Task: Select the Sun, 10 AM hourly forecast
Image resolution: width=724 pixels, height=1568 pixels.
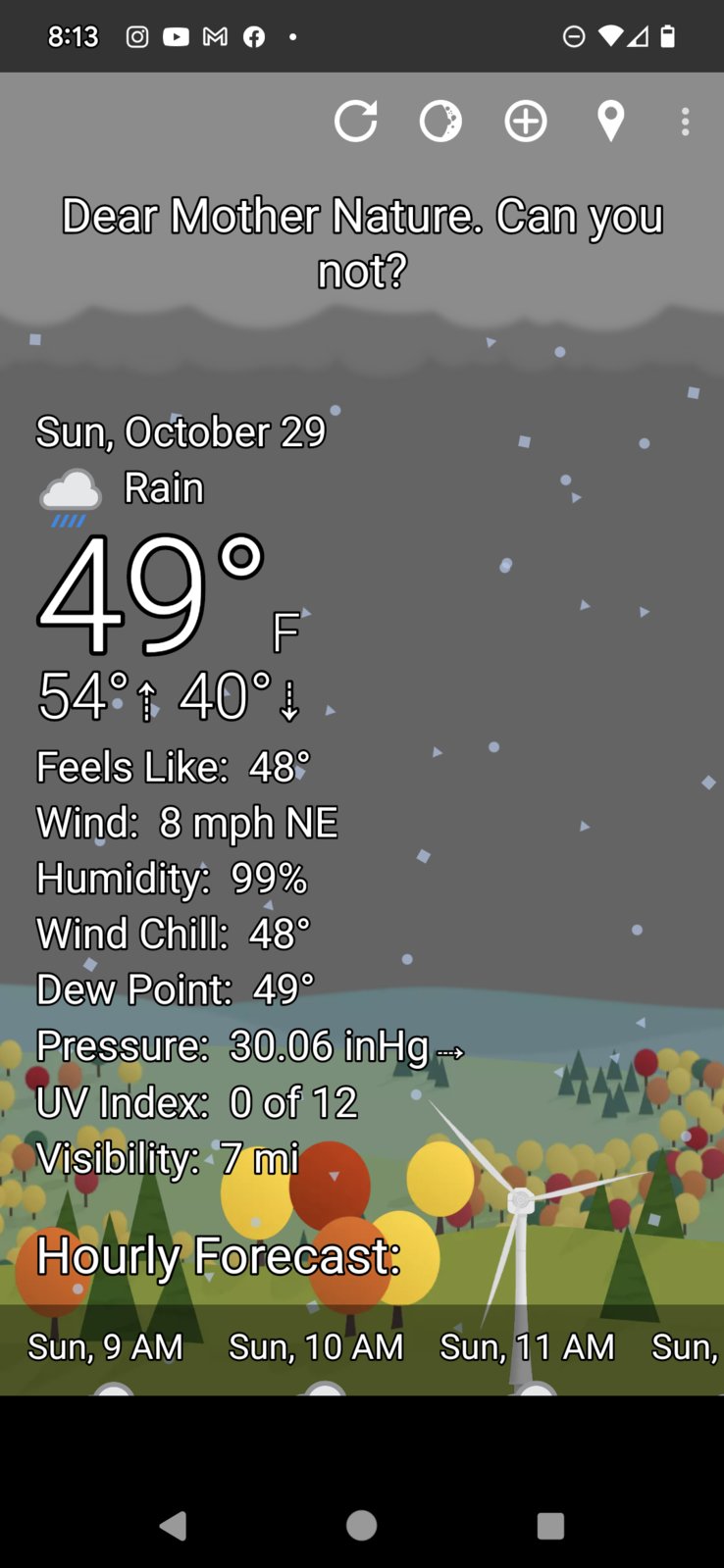Action: coord(316,1347)
